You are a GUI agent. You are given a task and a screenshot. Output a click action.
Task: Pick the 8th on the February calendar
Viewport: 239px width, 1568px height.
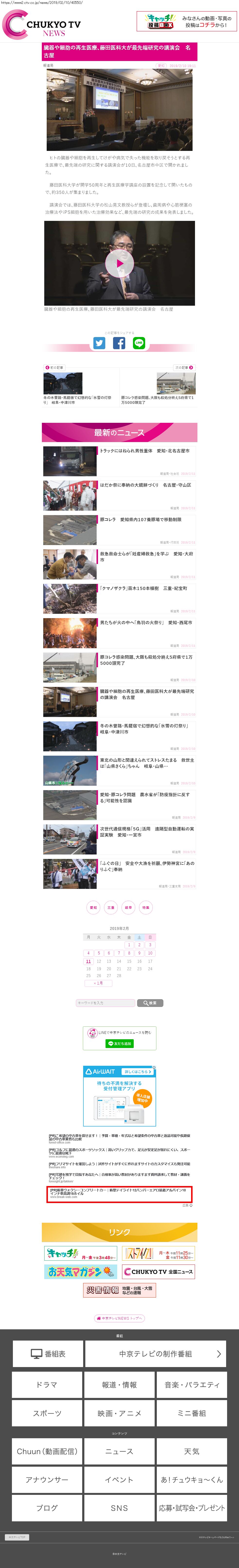click(129, 953)
